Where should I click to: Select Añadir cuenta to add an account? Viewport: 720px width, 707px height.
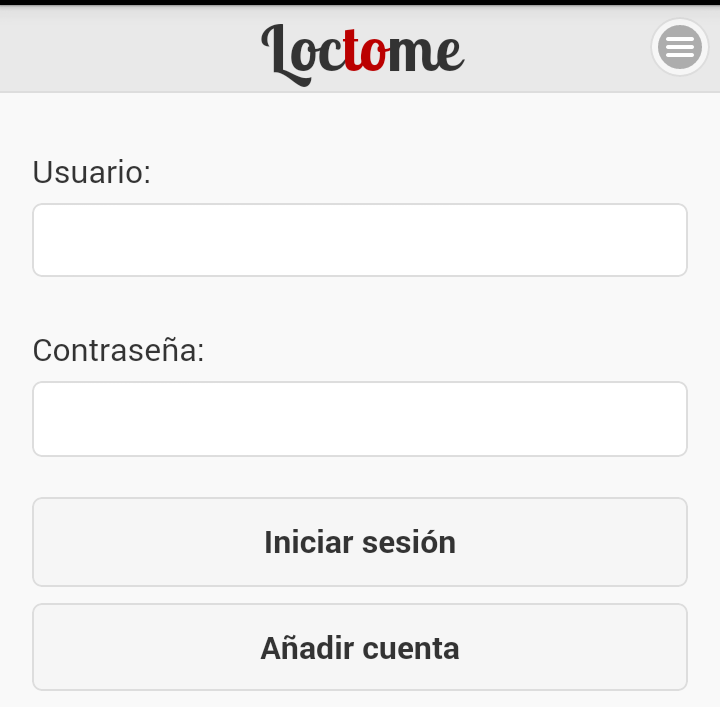tap(360, 647)
